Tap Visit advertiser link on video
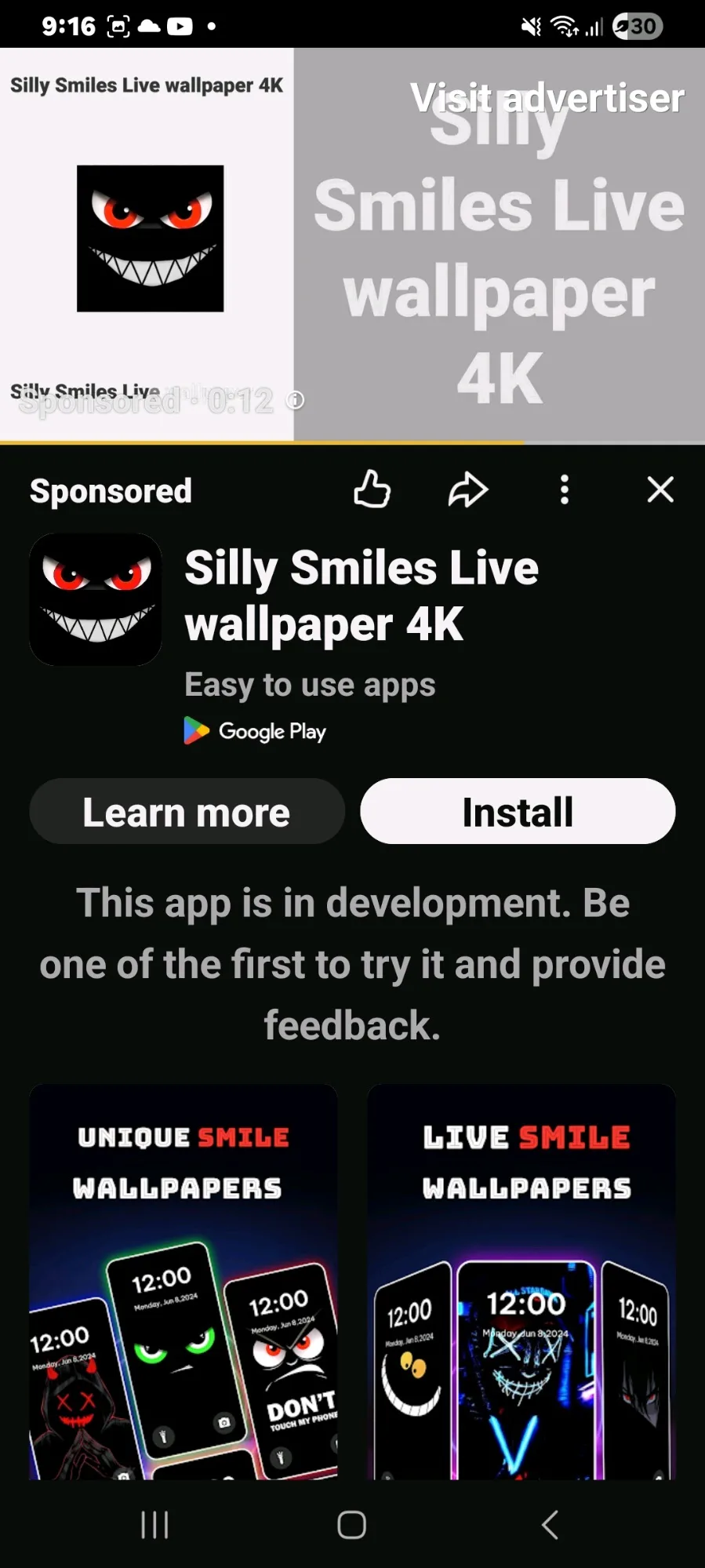This screenshot has width=705, height=1568. 547,99
